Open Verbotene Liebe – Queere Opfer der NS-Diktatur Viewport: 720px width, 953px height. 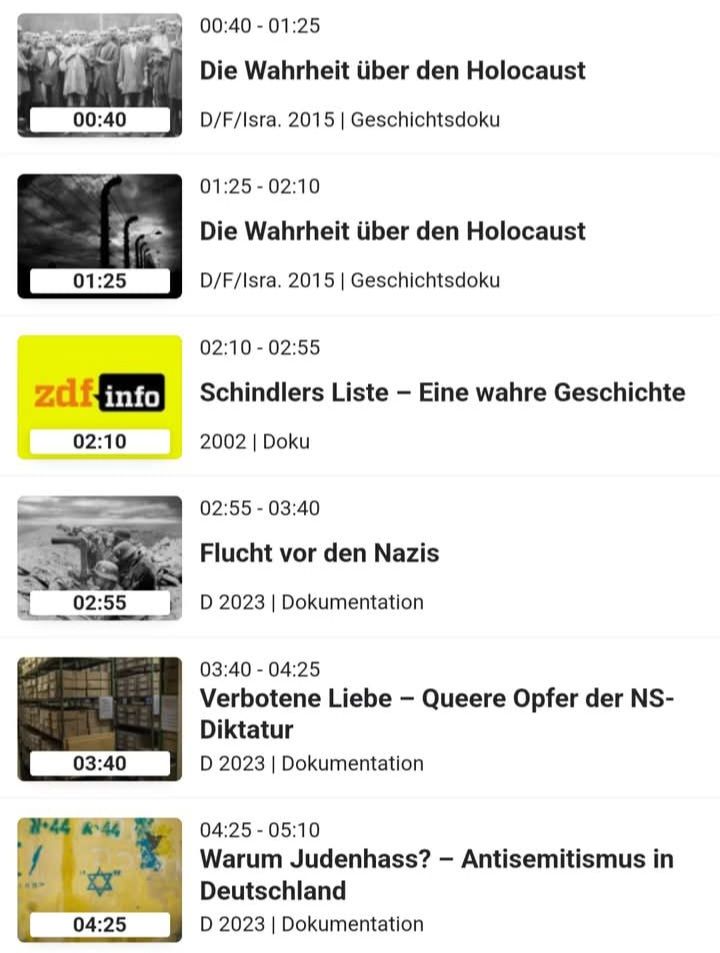point(436,713)
